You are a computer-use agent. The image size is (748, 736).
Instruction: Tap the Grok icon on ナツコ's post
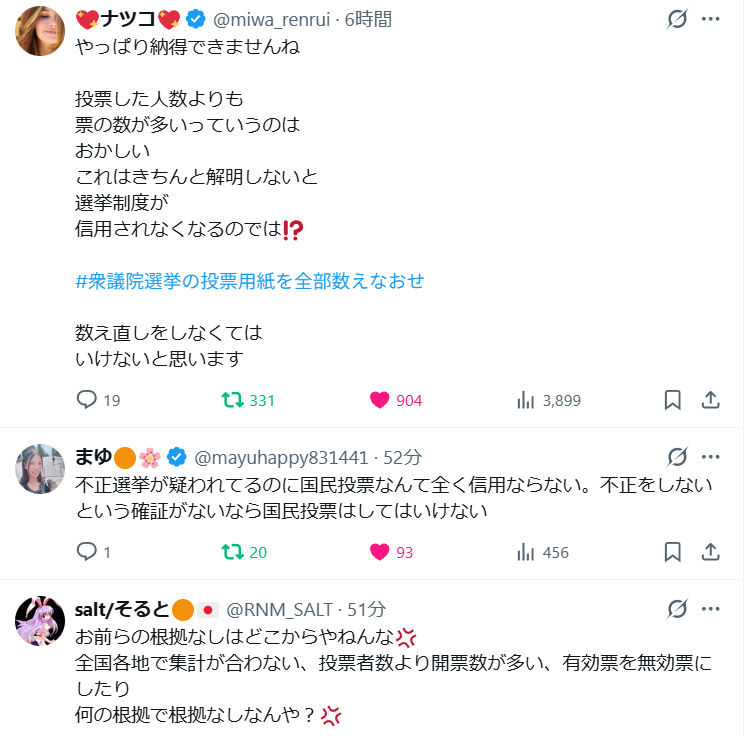click(676, 19)
